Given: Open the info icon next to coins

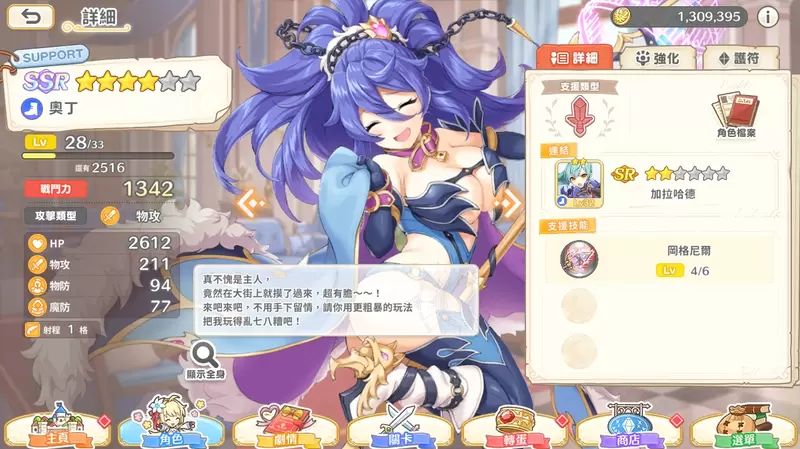Looking at the screenshot, I should [768, 17].
